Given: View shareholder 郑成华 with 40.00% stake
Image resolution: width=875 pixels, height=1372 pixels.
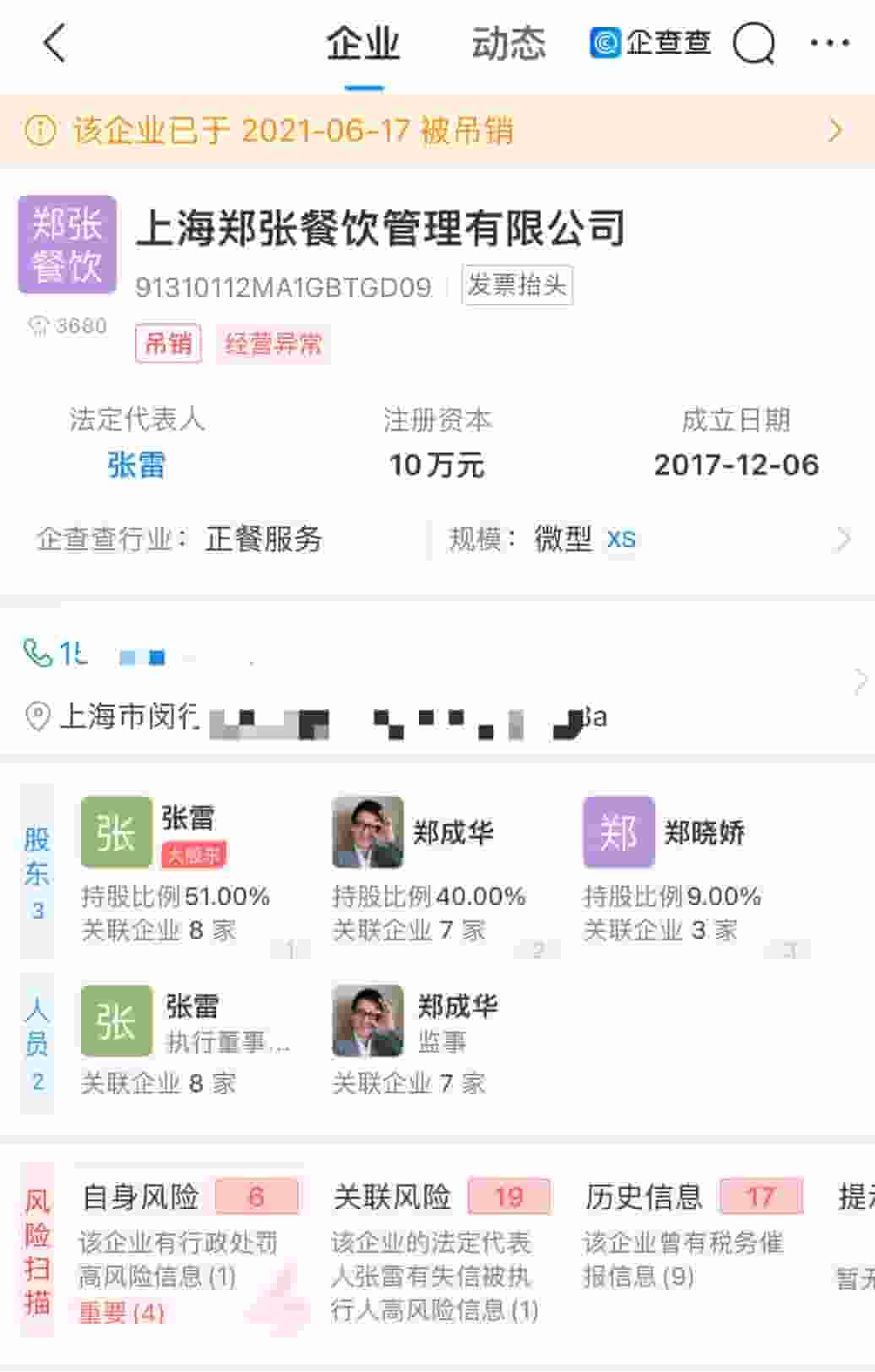Looking at the screenshot, I should (x=431, y=870).
